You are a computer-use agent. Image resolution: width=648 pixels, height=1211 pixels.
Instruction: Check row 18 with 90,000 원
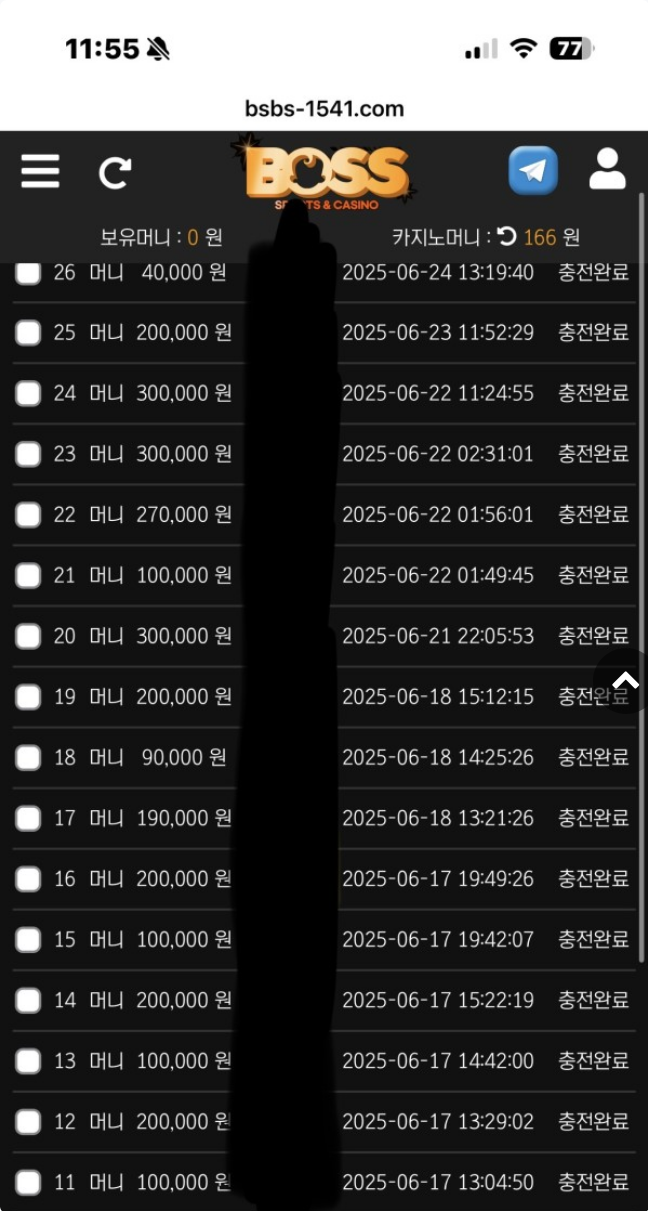[x=28, y=758]
